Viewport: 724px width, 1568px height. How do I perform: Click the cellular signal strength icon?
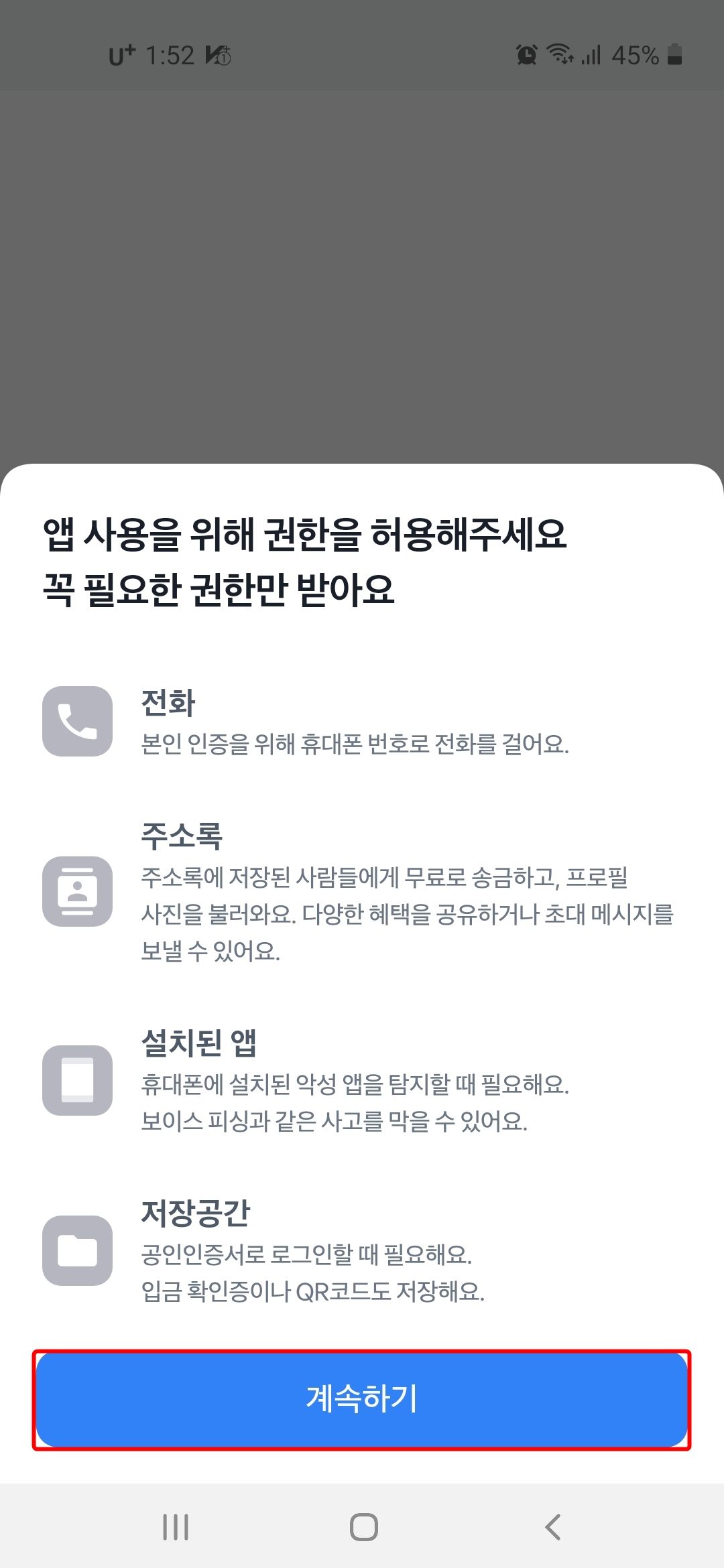tap(590, 56)
